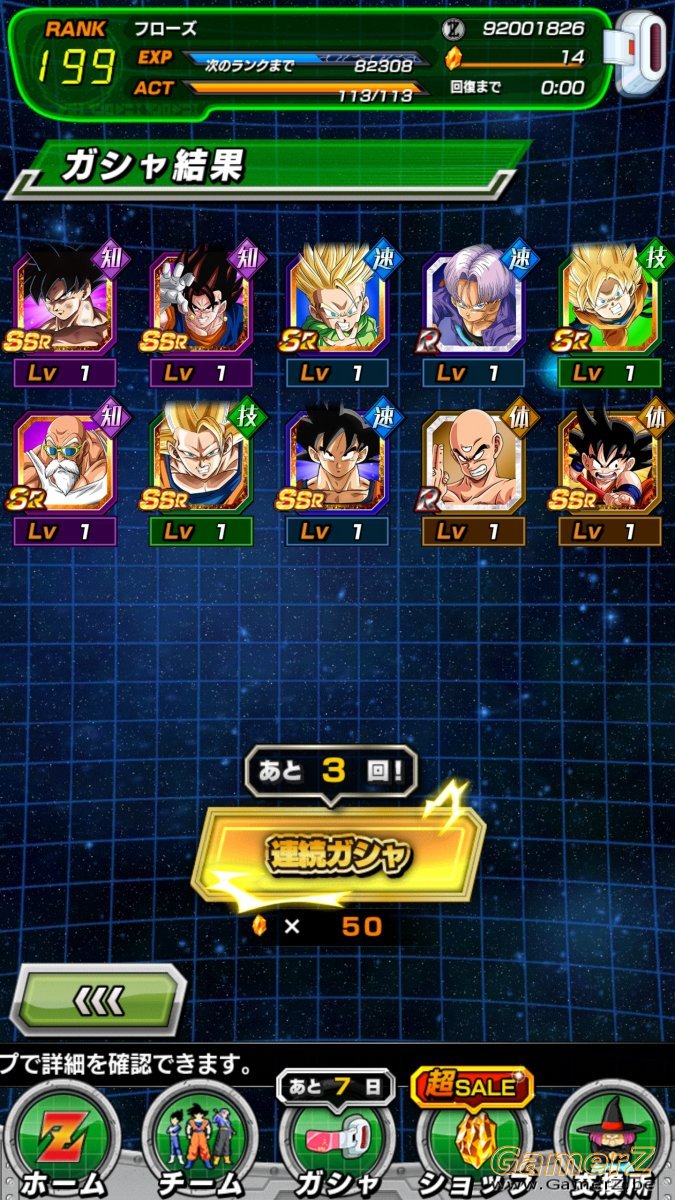Open the ガシャ summon tab
The image size is (675, 1200).
point(336,1138)
